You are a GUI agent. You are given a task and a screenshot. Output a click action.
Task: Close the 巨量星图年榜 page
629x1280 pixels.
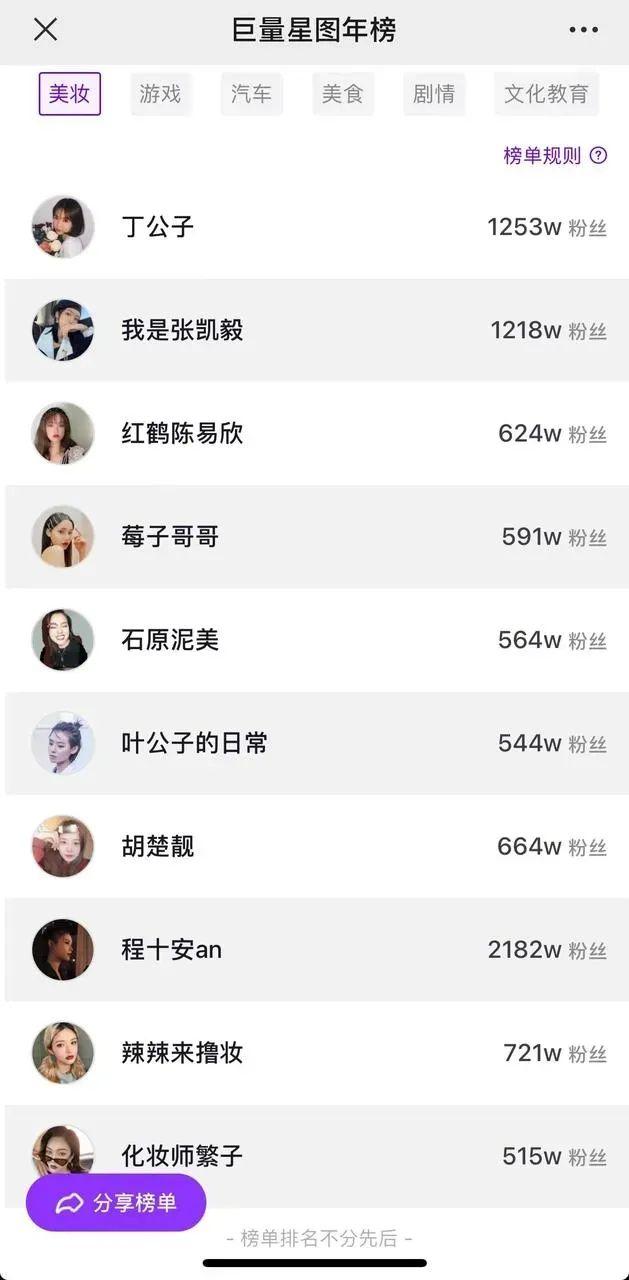click(45, 30)
